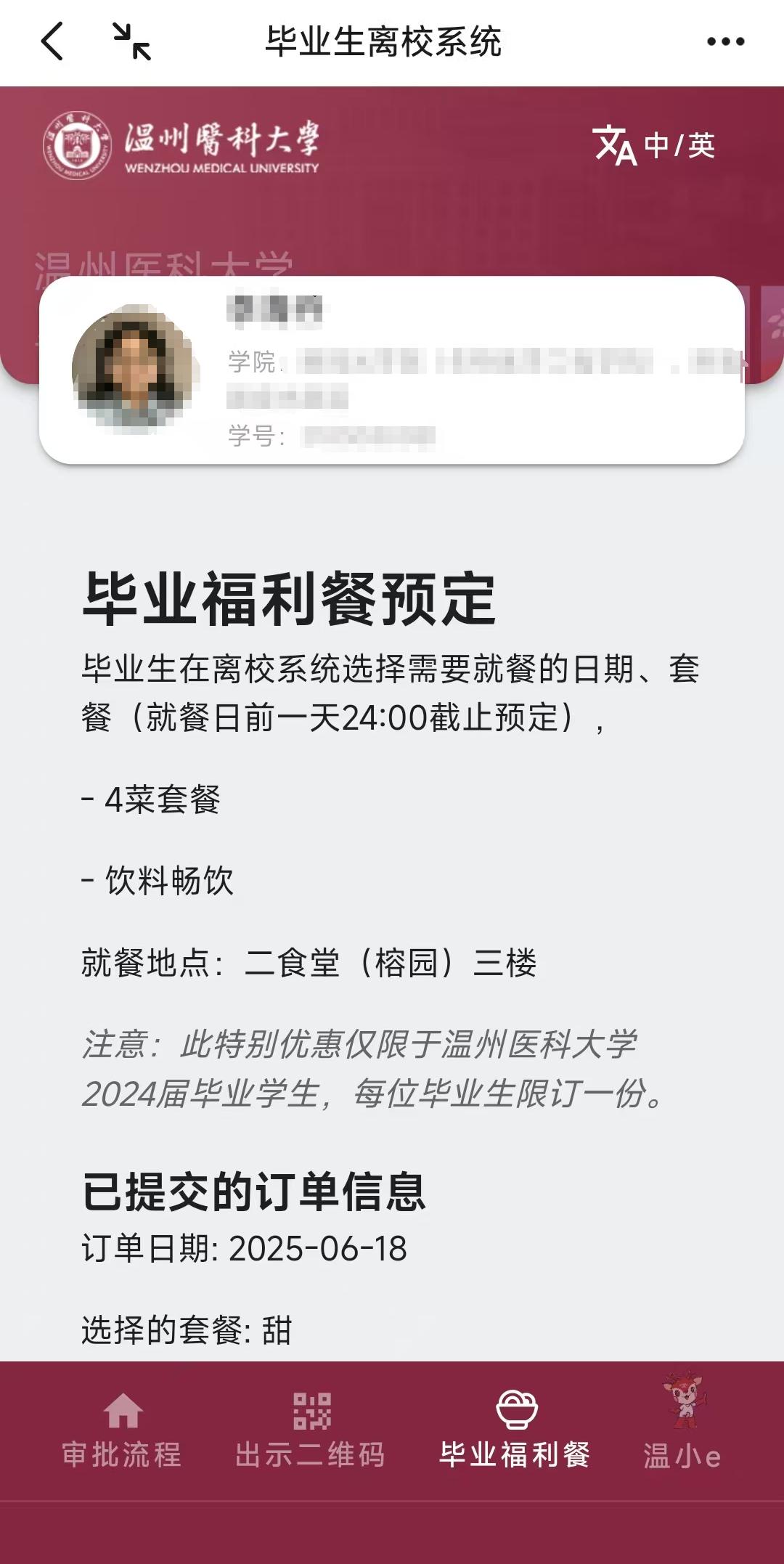Minimize the page with the collapse icon

coord(131,41)
